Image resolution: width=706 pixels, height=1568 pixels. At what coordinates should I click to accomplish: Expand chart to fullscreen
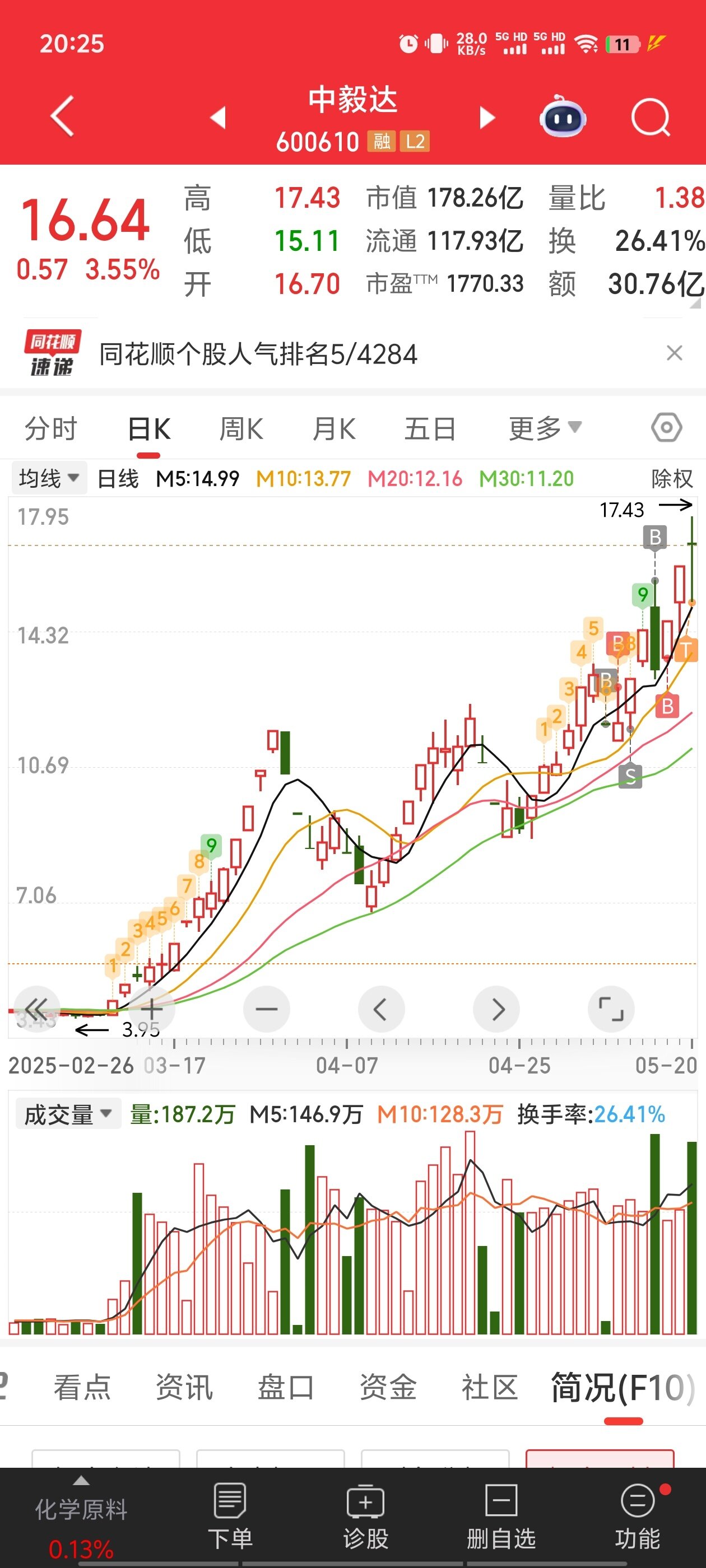pos(610,1009)
